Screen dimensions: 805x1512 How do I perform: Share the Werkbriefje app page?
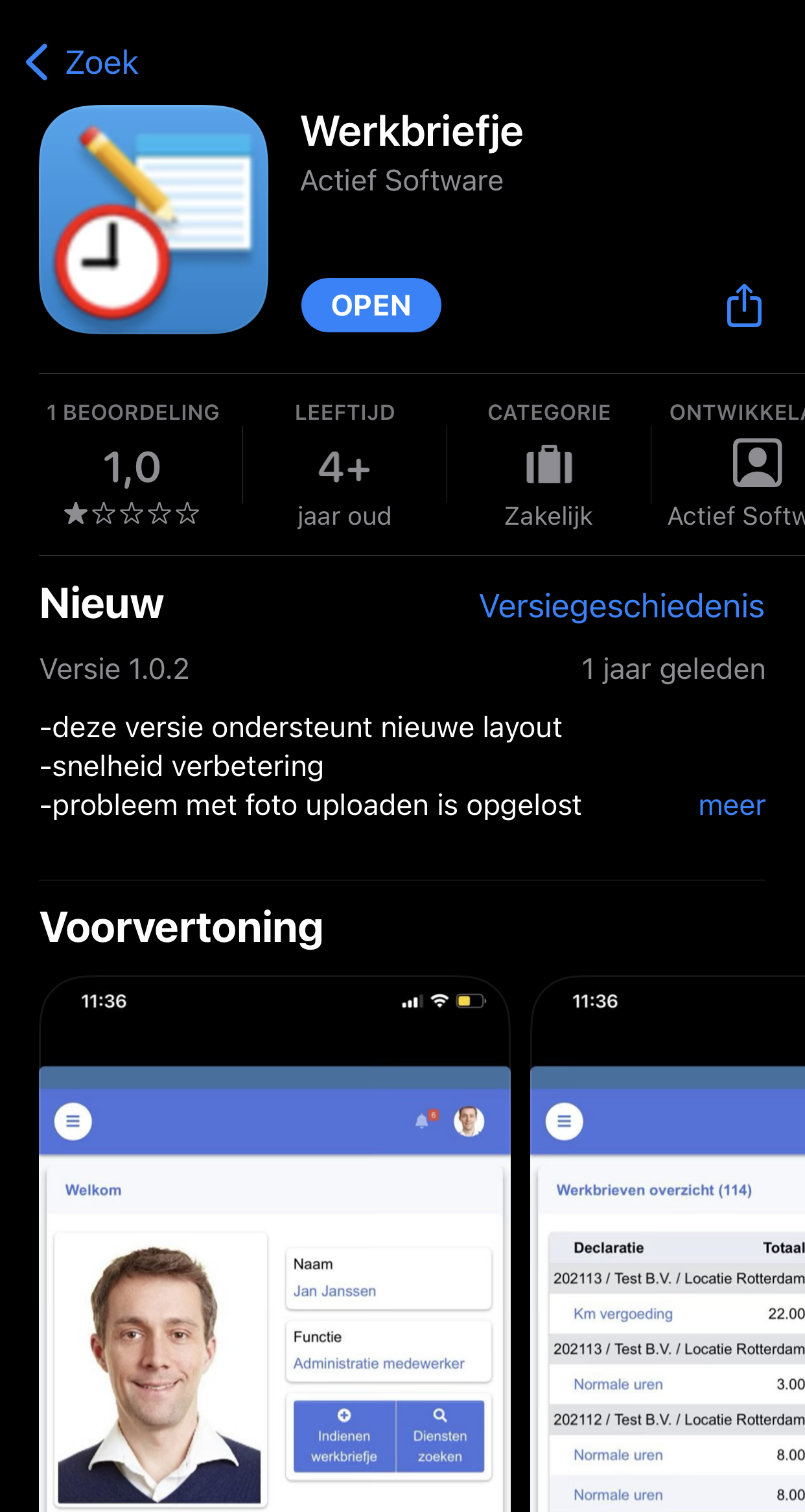[x=743, y=305]
